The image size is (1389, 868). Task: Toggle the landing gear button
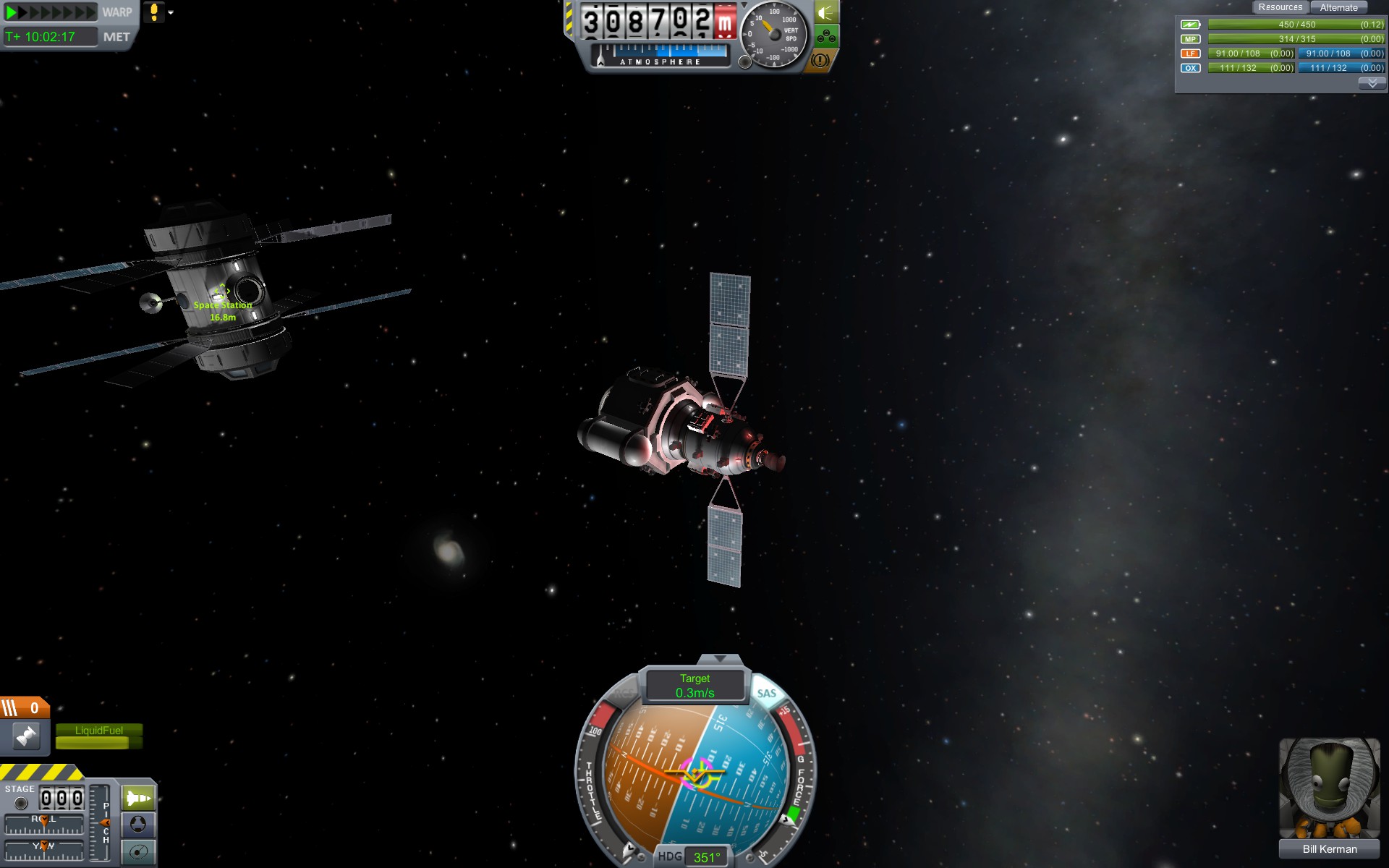pos(825,36)
